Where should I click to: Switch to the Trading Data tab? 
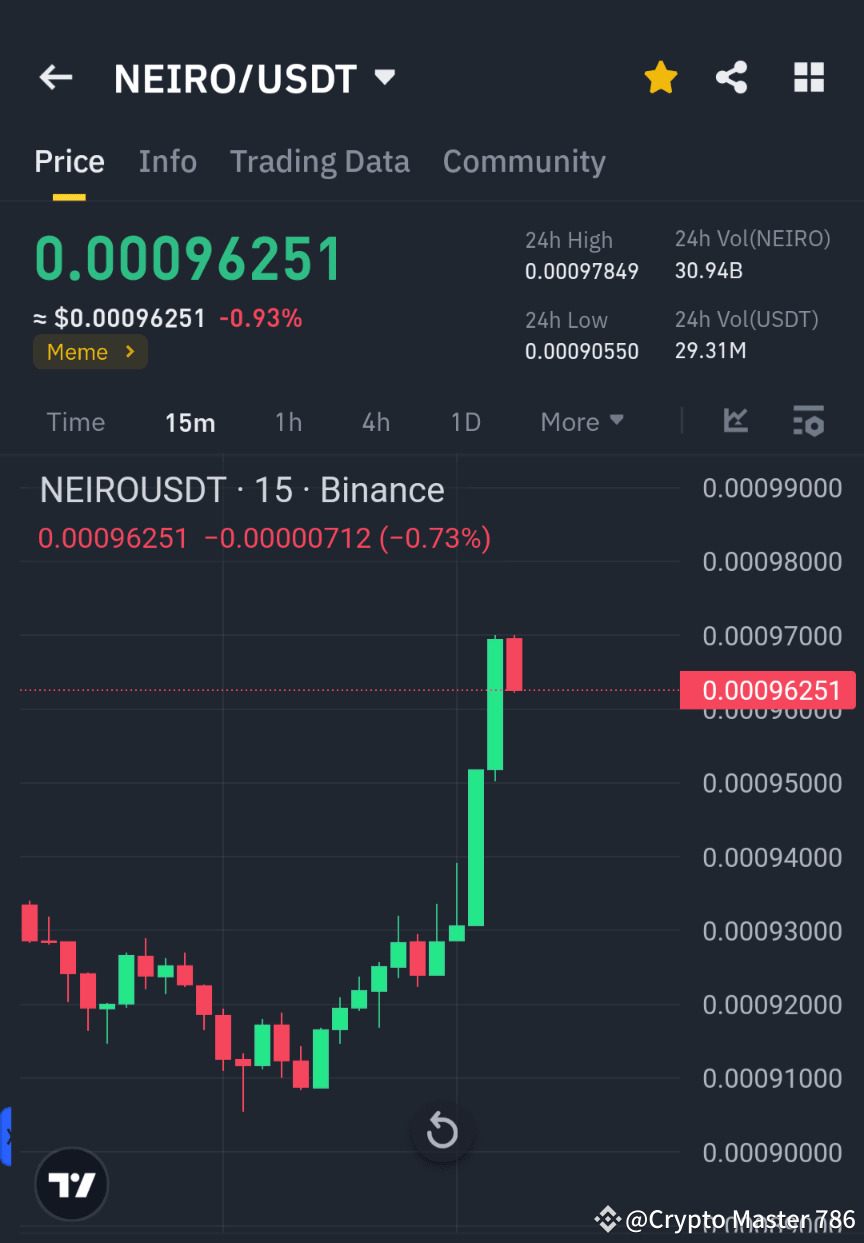click(x=320, y=161)
